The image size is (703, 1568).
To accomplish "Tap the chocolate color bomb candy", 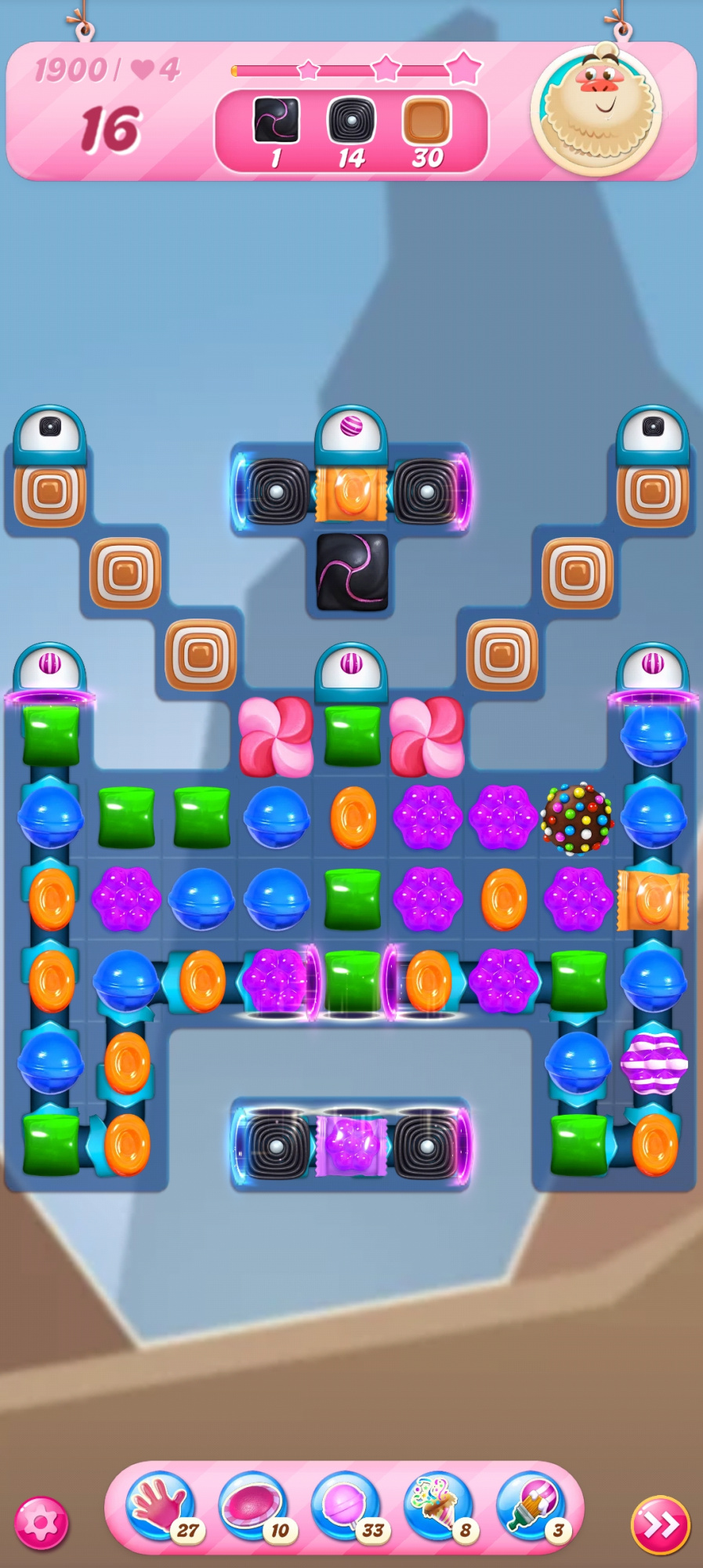I will pyautogui.click(x=577, y=818).
